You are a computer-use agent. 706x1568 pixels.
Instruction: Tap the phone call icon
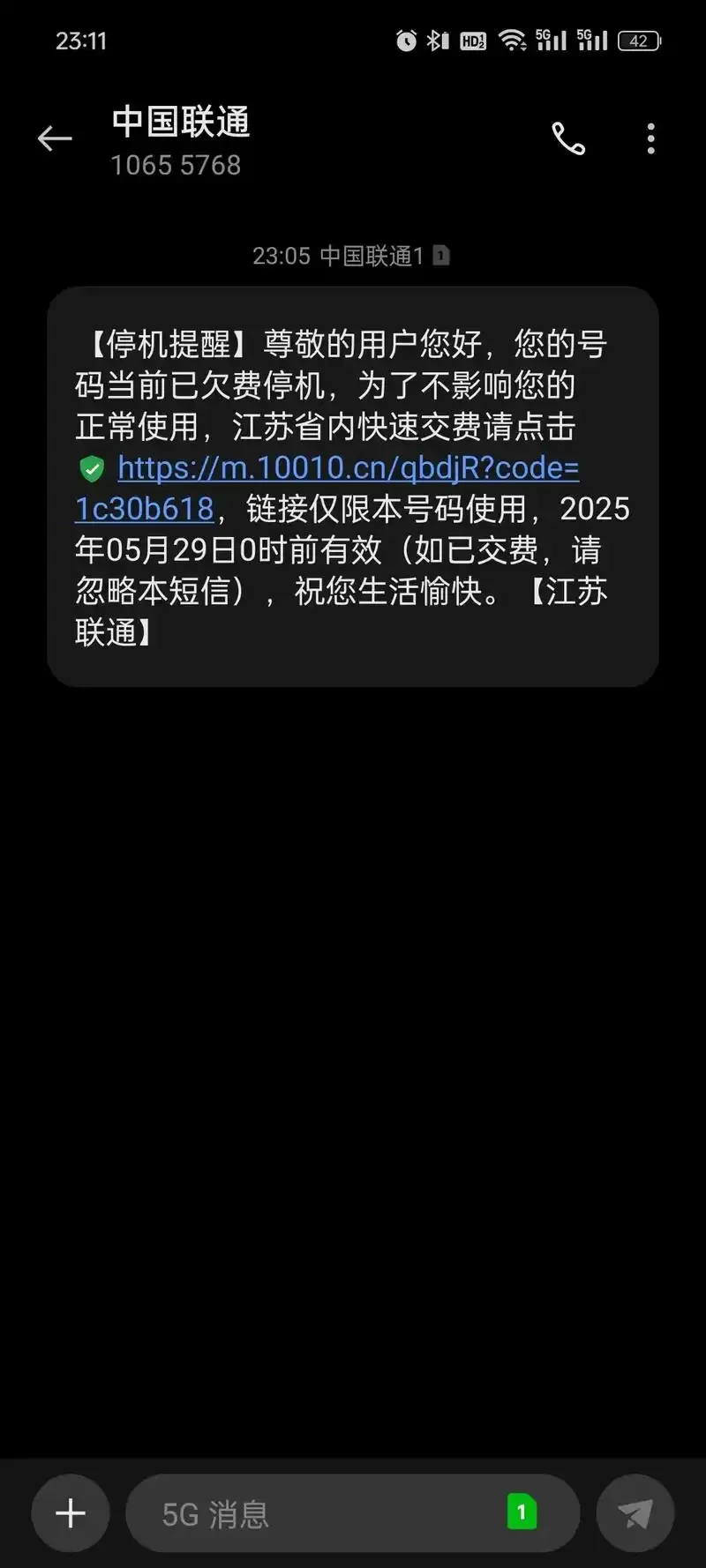[x=568, y=138]
